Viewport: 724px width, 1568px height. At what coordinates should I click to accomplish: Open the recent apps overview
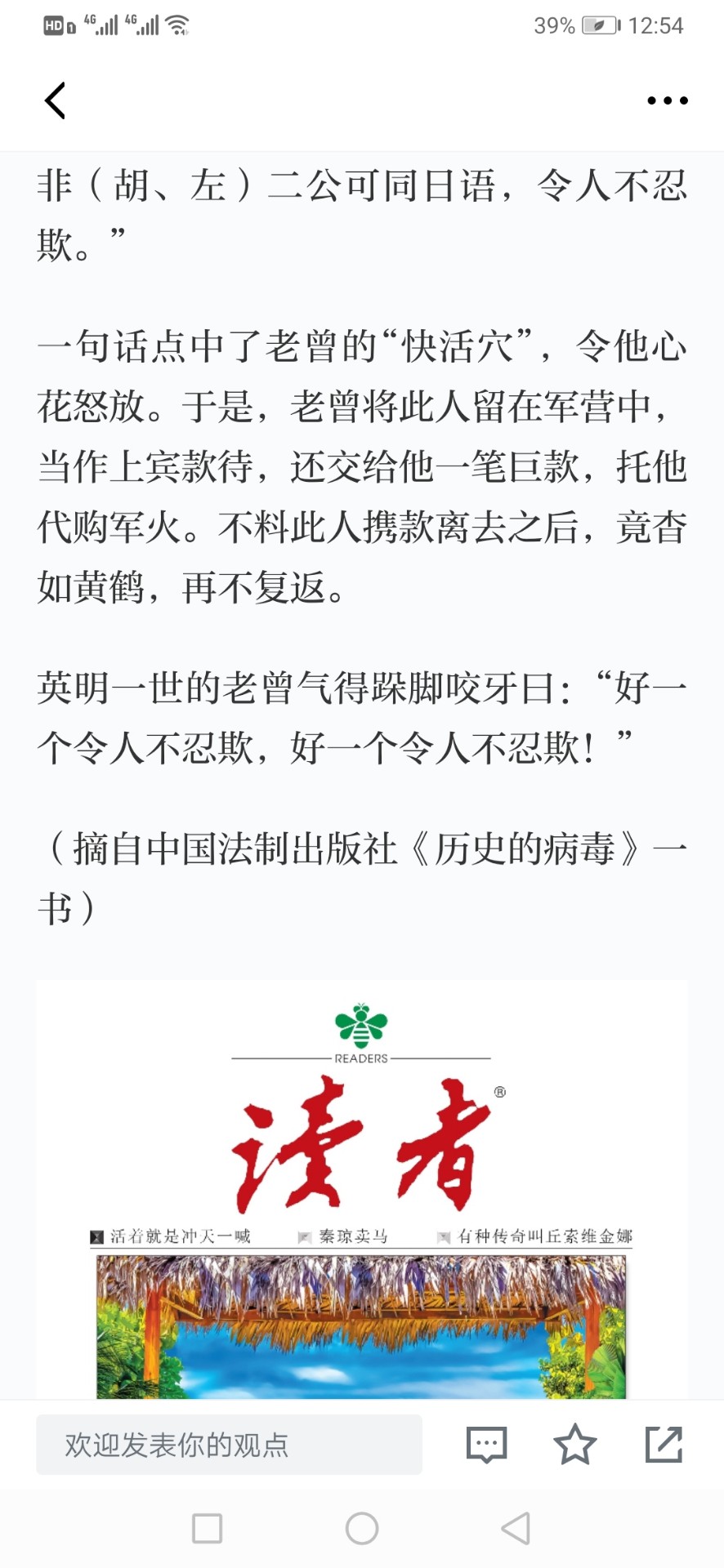tap(207, 1528)
